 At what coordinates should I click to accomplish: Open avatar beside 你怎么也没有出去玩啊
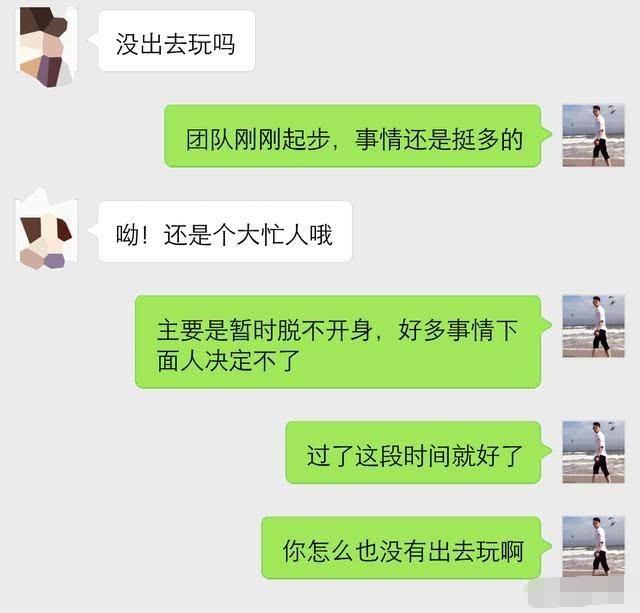click(x=593, y=546)
